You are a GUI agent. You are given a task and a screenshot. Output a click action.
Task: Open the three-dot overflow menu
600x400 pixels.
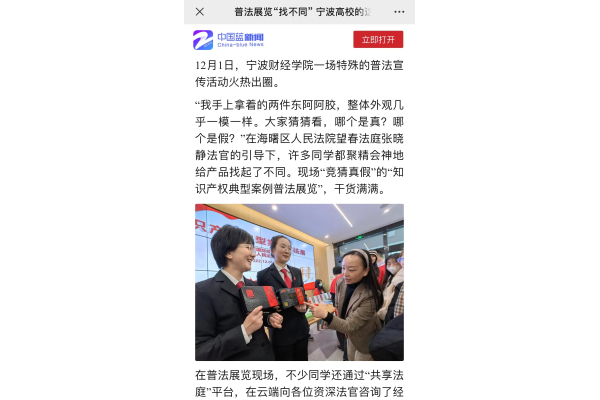(x=399, y=11)
